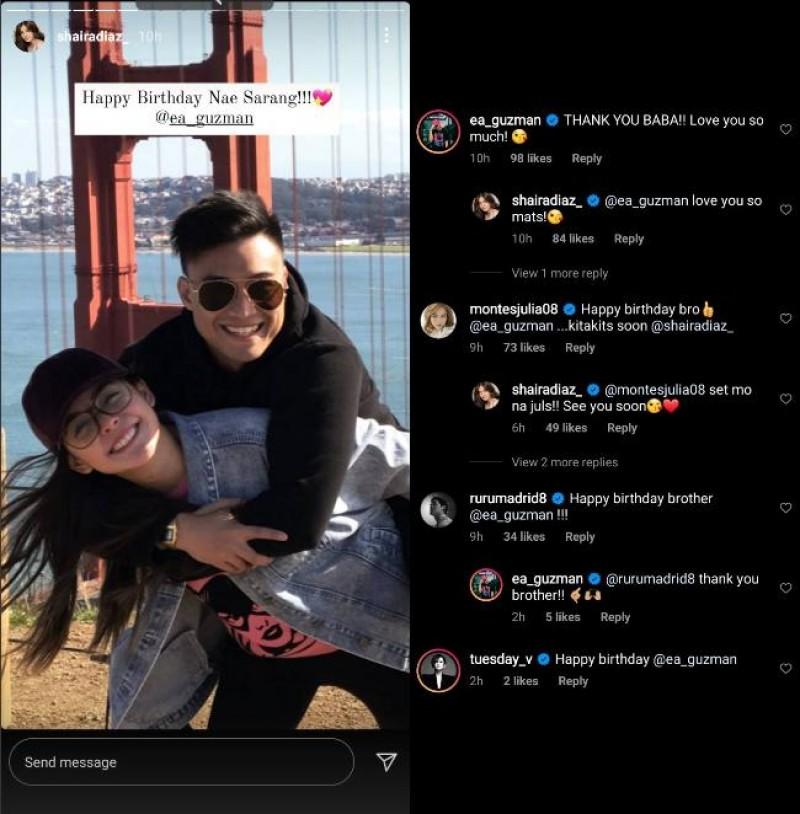Reply to ea_guzman's THANK YOU BABA comment

click(586, 158)
